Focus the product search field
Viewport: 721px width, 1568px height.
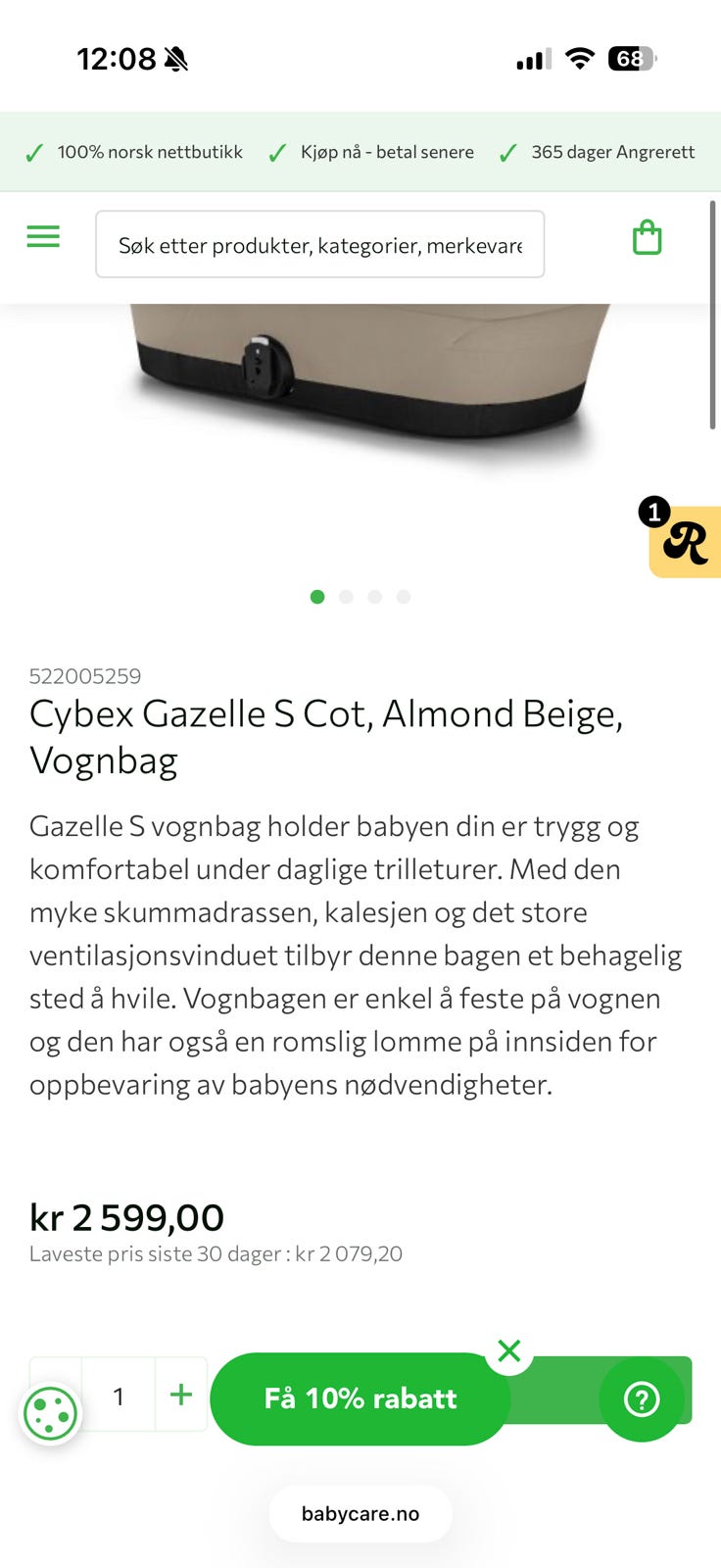click(x=318, y=244)
